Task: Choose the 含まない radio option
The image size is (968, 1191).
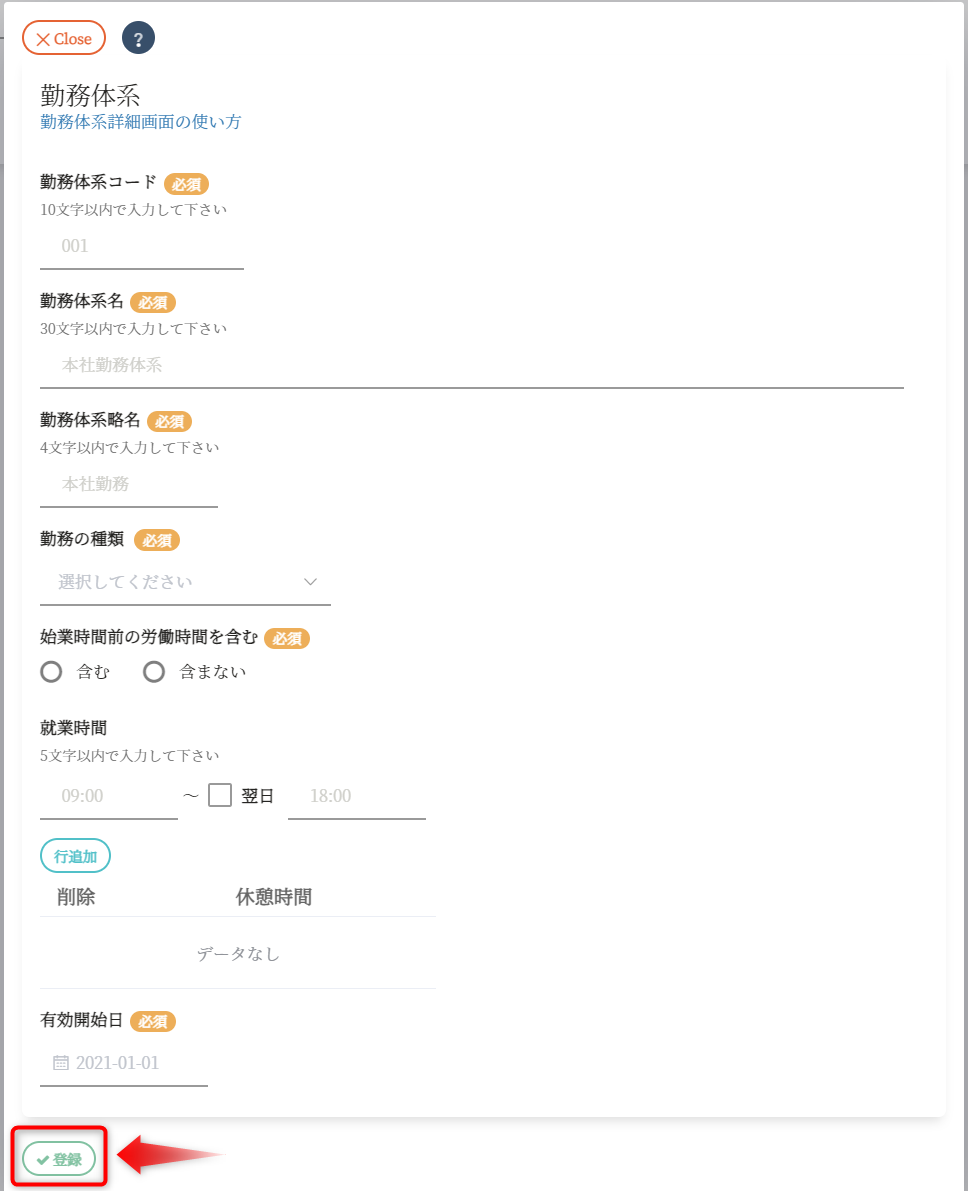Action: 154,672
